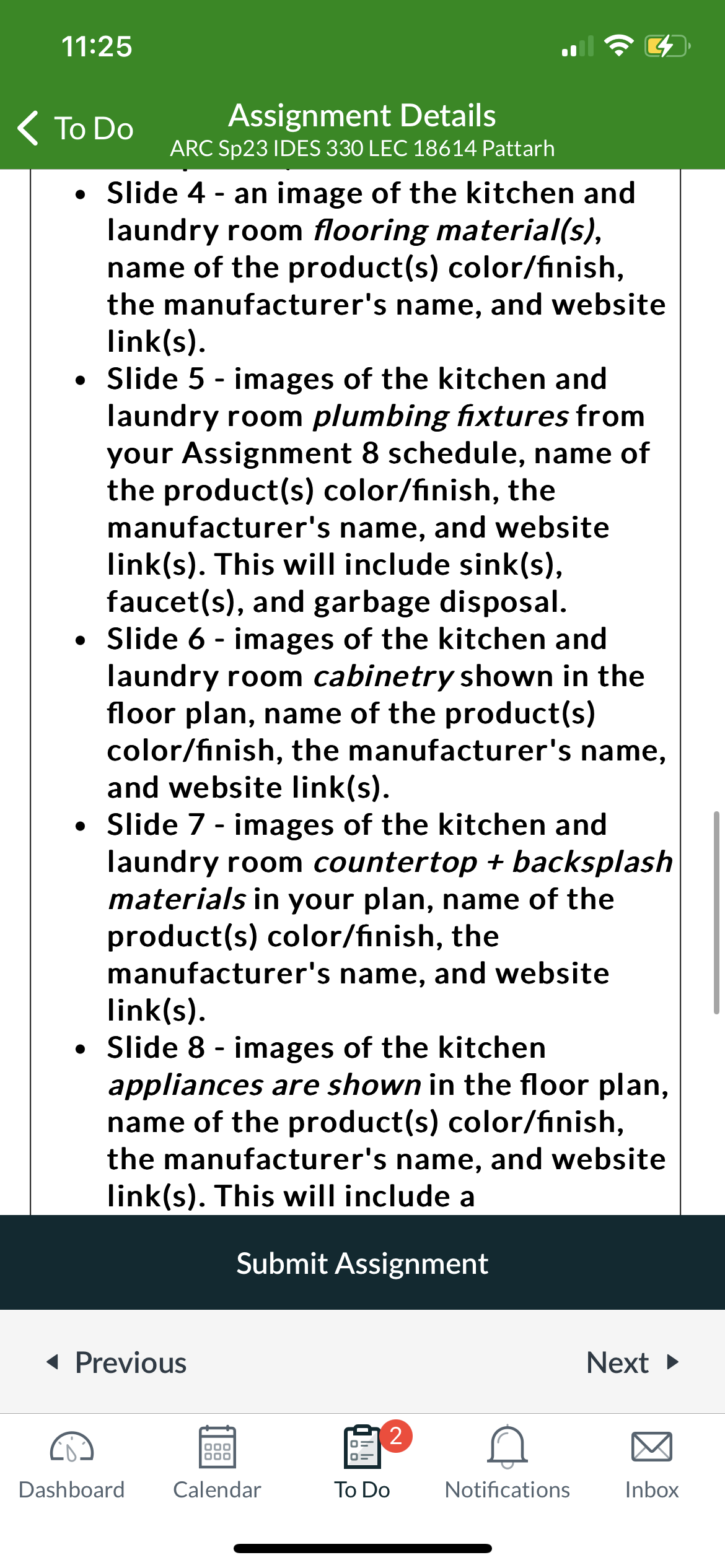The height and width of the screenshot is (1568, 725).
Task: Go to Previous assignment
Action: pos(116,1362)
